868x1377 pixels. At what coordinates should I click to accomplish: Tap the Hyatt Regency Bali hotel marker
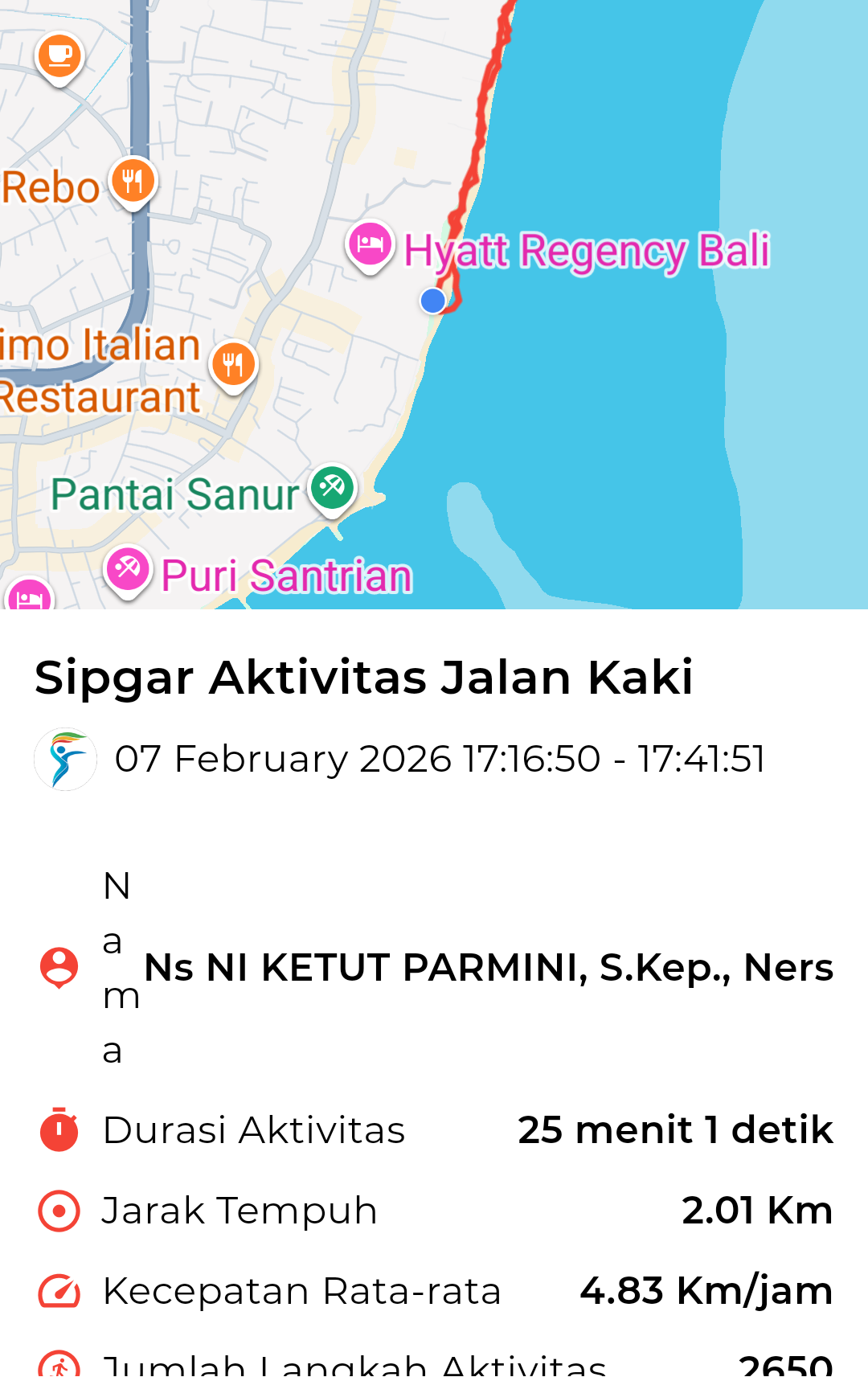pyautogui.click(x=370, y=244)
